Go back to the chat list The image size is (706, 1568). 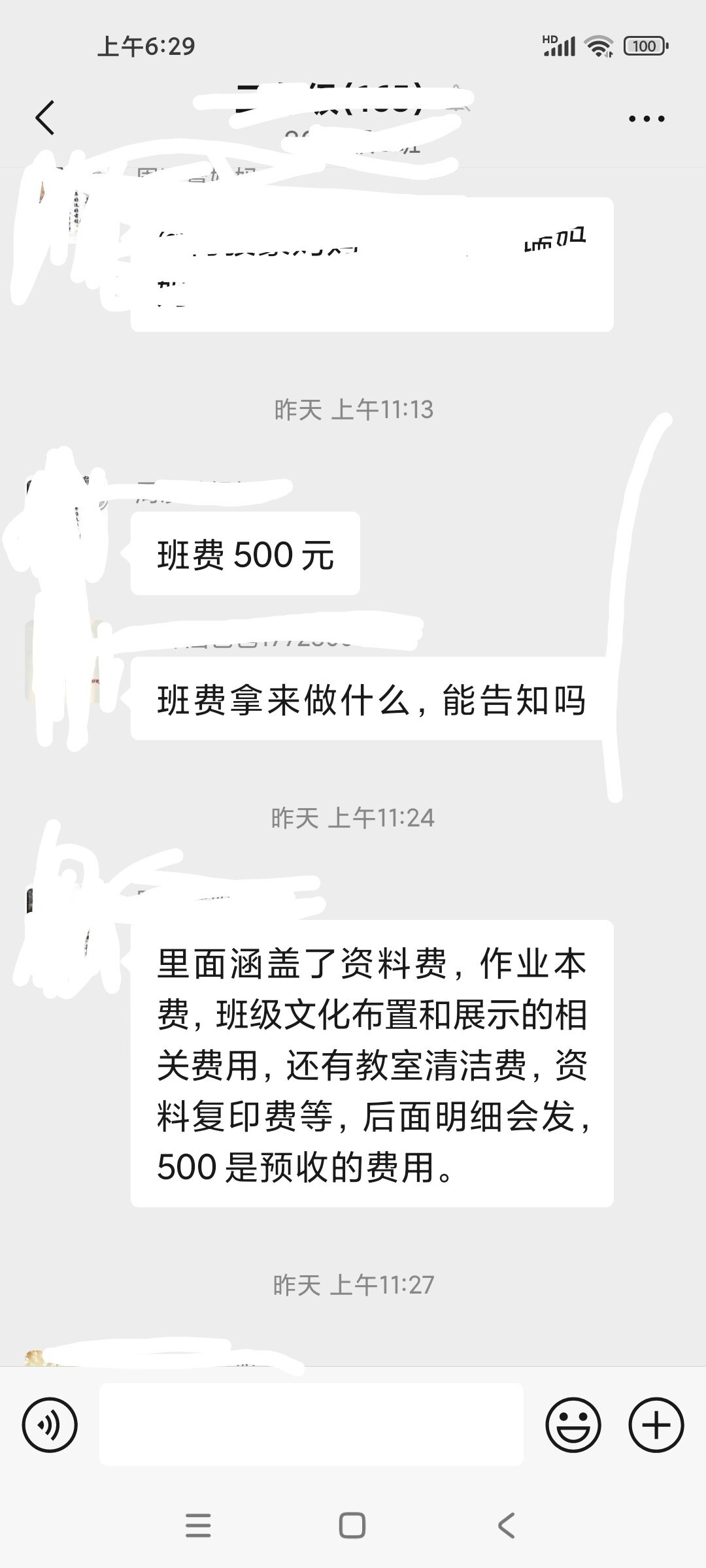45,118
